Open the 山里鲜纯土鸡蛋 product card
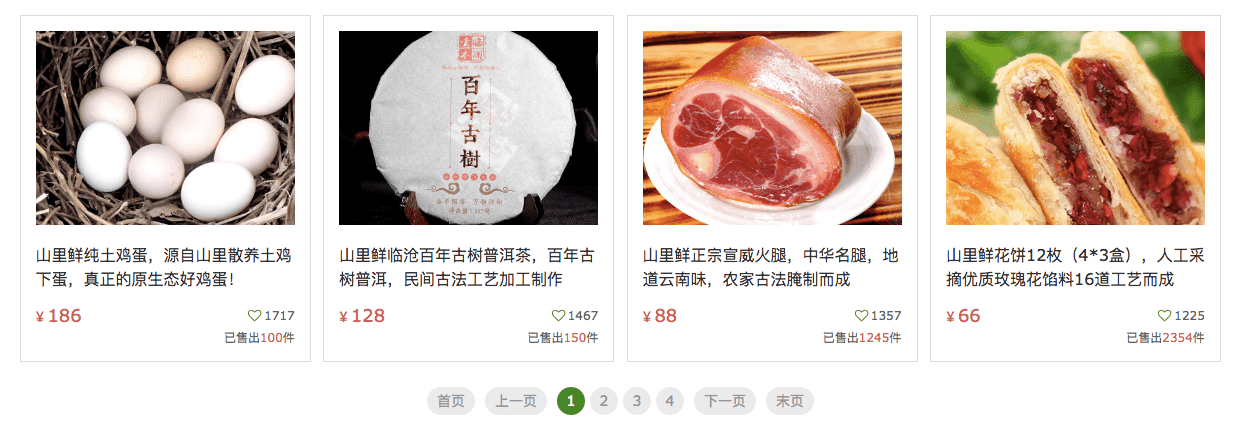Screen dimensions: 1236x423 point(165,128)
